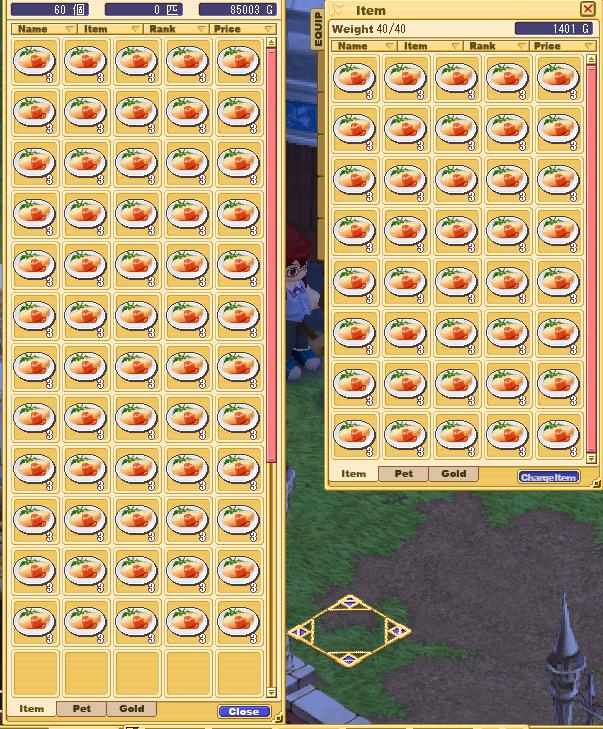This screenshot has height=729, width=603.
Task: Tap the Close button in storage window
Action: tap(244, 712)
